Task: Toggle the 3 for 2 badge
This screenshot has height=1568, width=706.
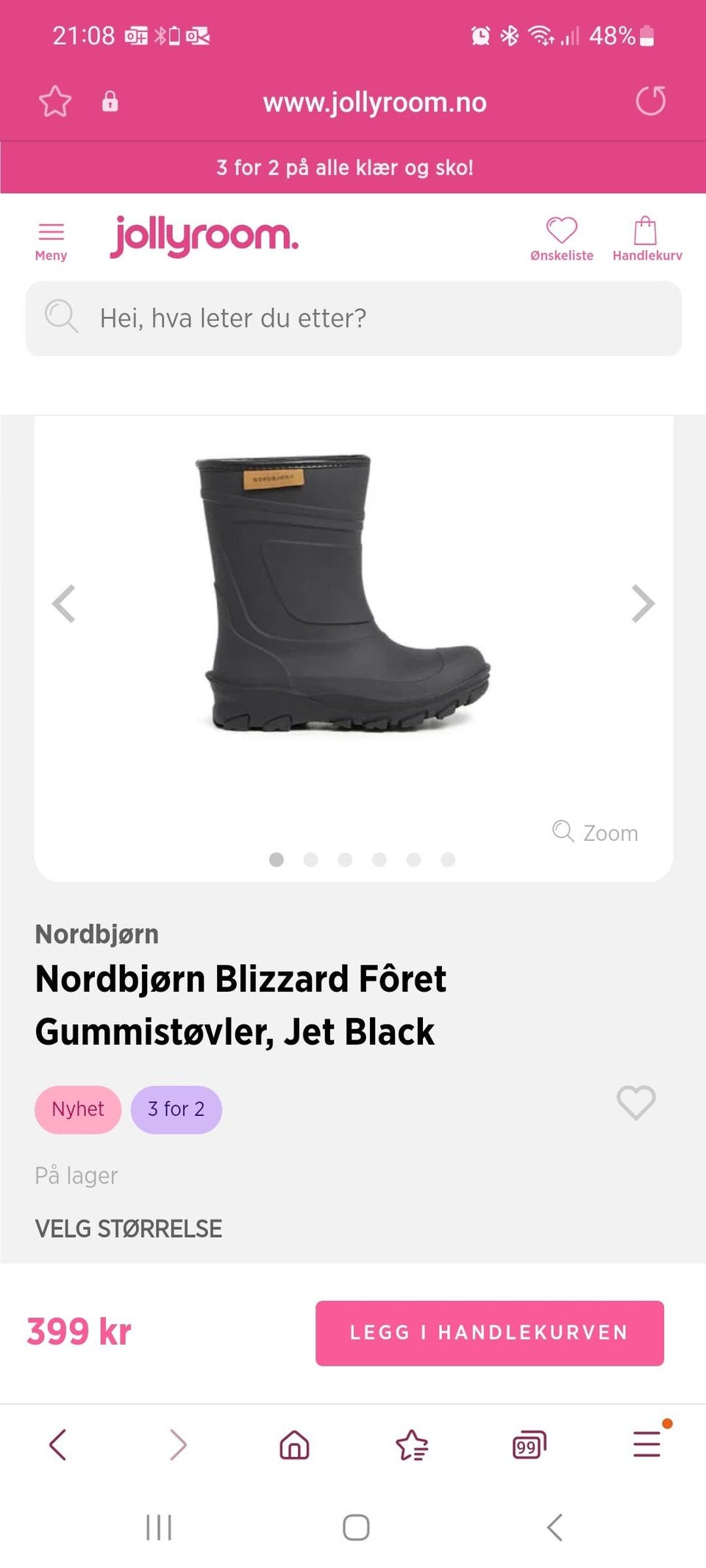Action: pyautogui.click(x=176, y=1109)
